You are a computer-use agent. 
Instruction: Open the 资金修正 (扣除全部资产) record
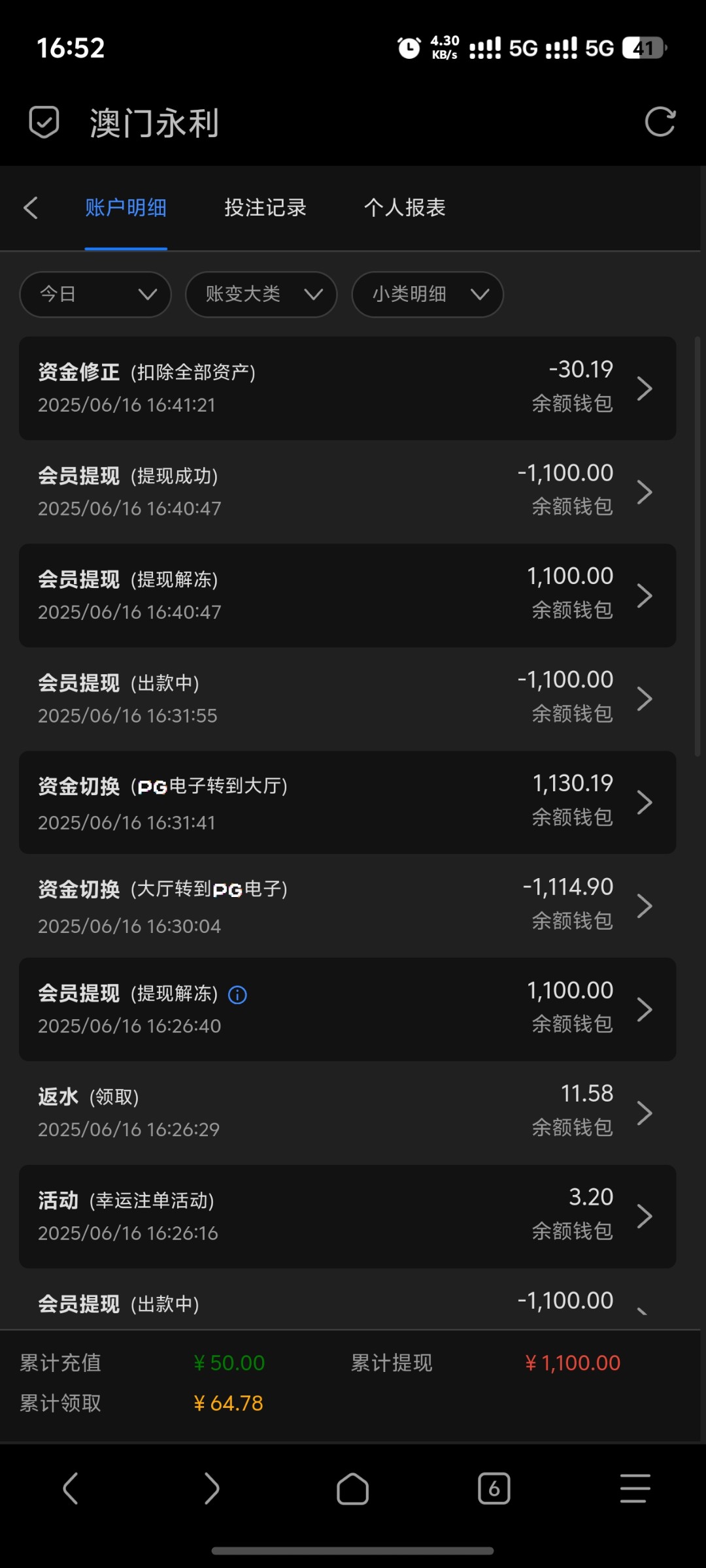(346, 388)
